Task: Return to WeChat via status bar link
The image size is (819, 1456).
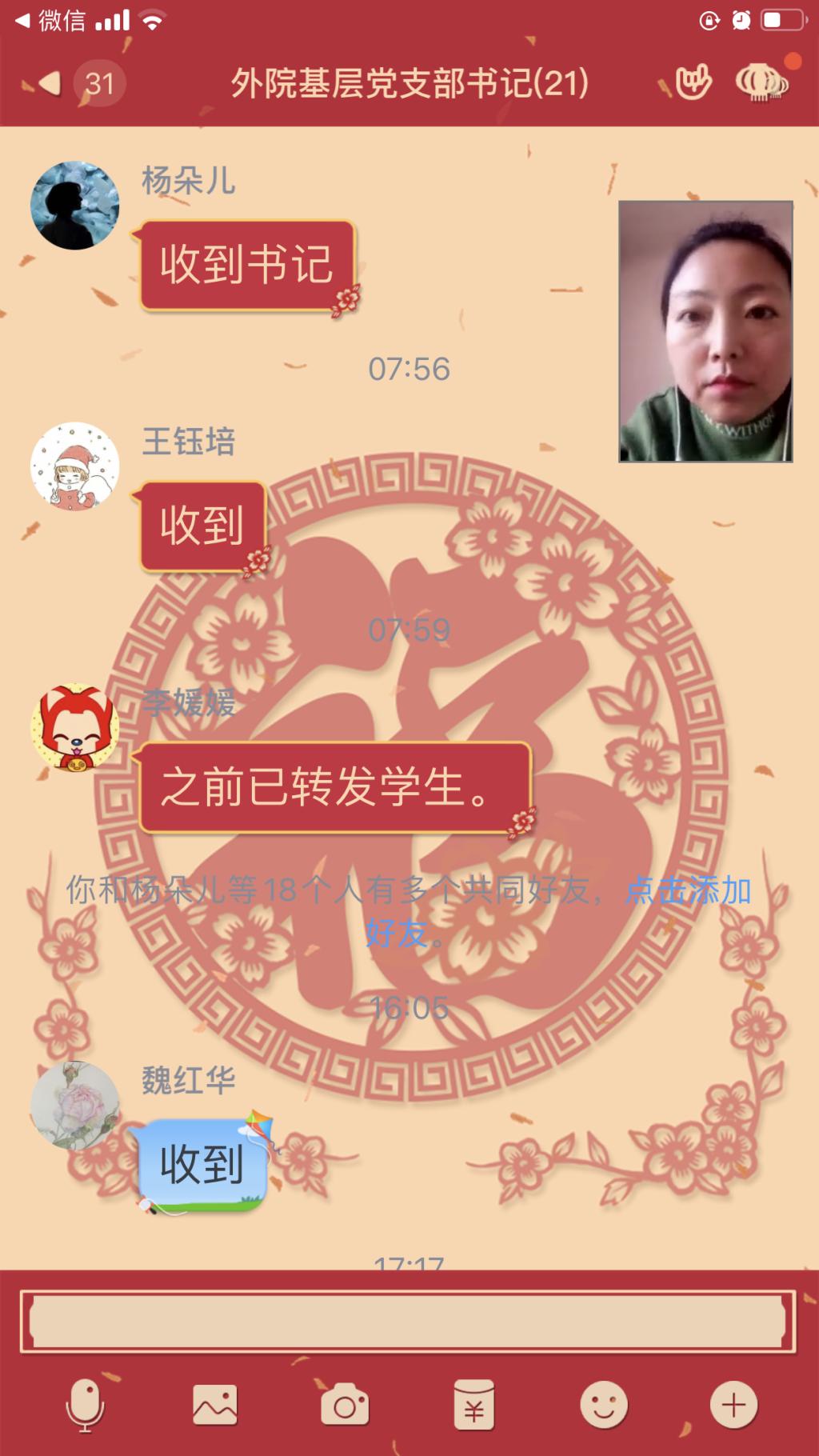Action: [51, 21]
